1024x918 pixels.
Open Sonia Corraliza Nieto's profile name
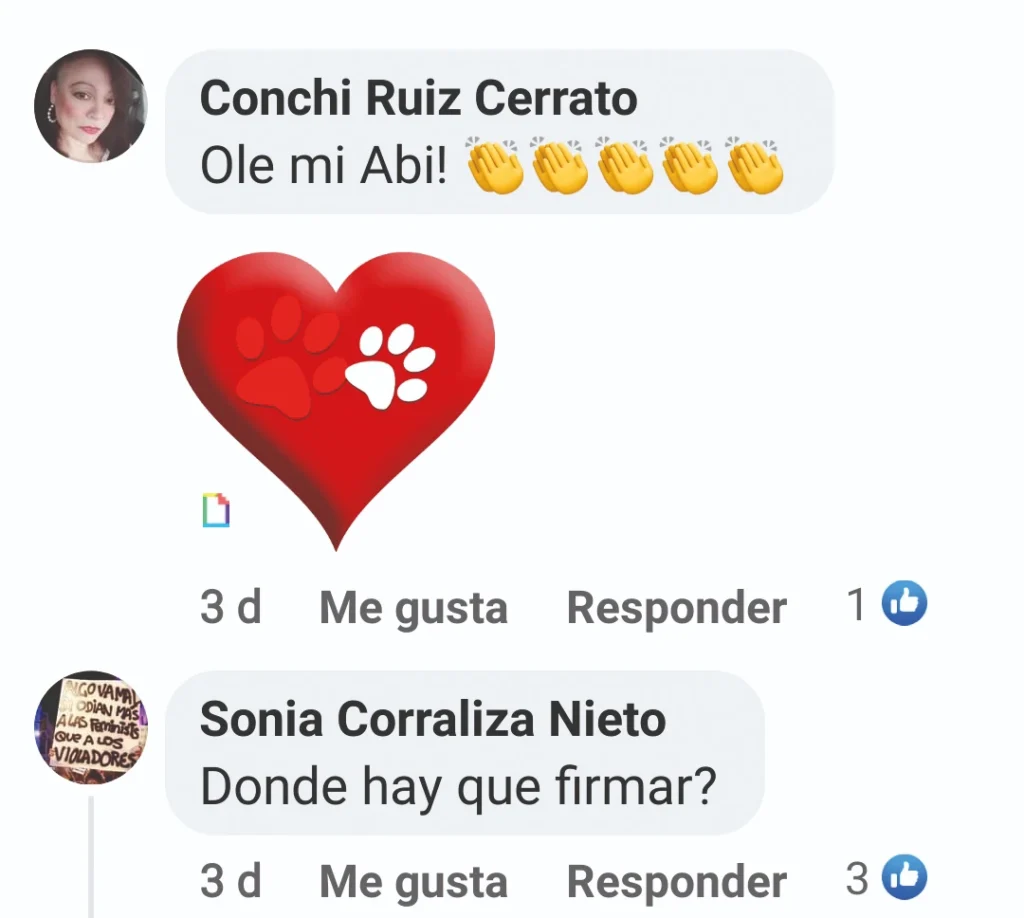tap(432, 720)
